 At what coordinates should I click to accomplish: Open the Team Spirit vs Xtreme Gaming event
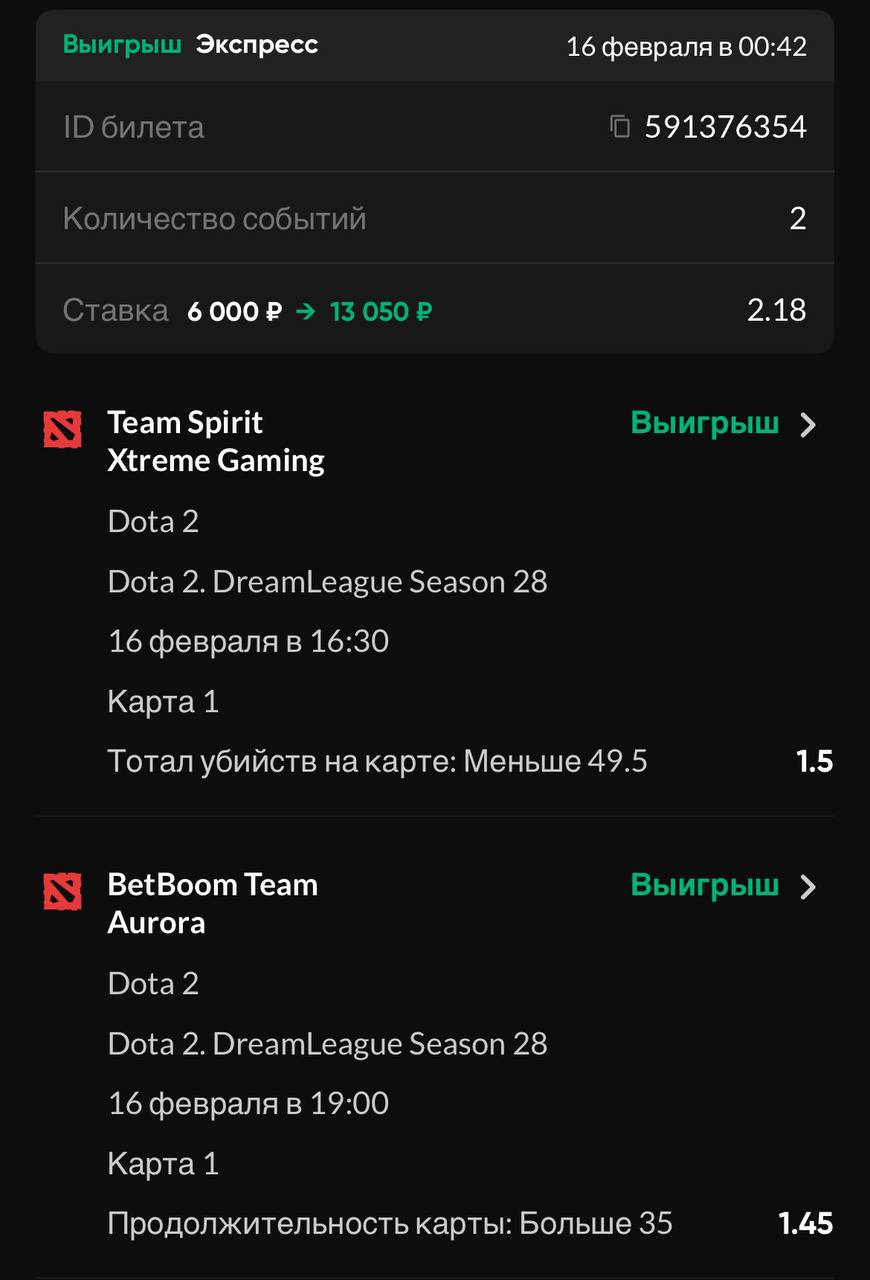(x=808, y=425)
